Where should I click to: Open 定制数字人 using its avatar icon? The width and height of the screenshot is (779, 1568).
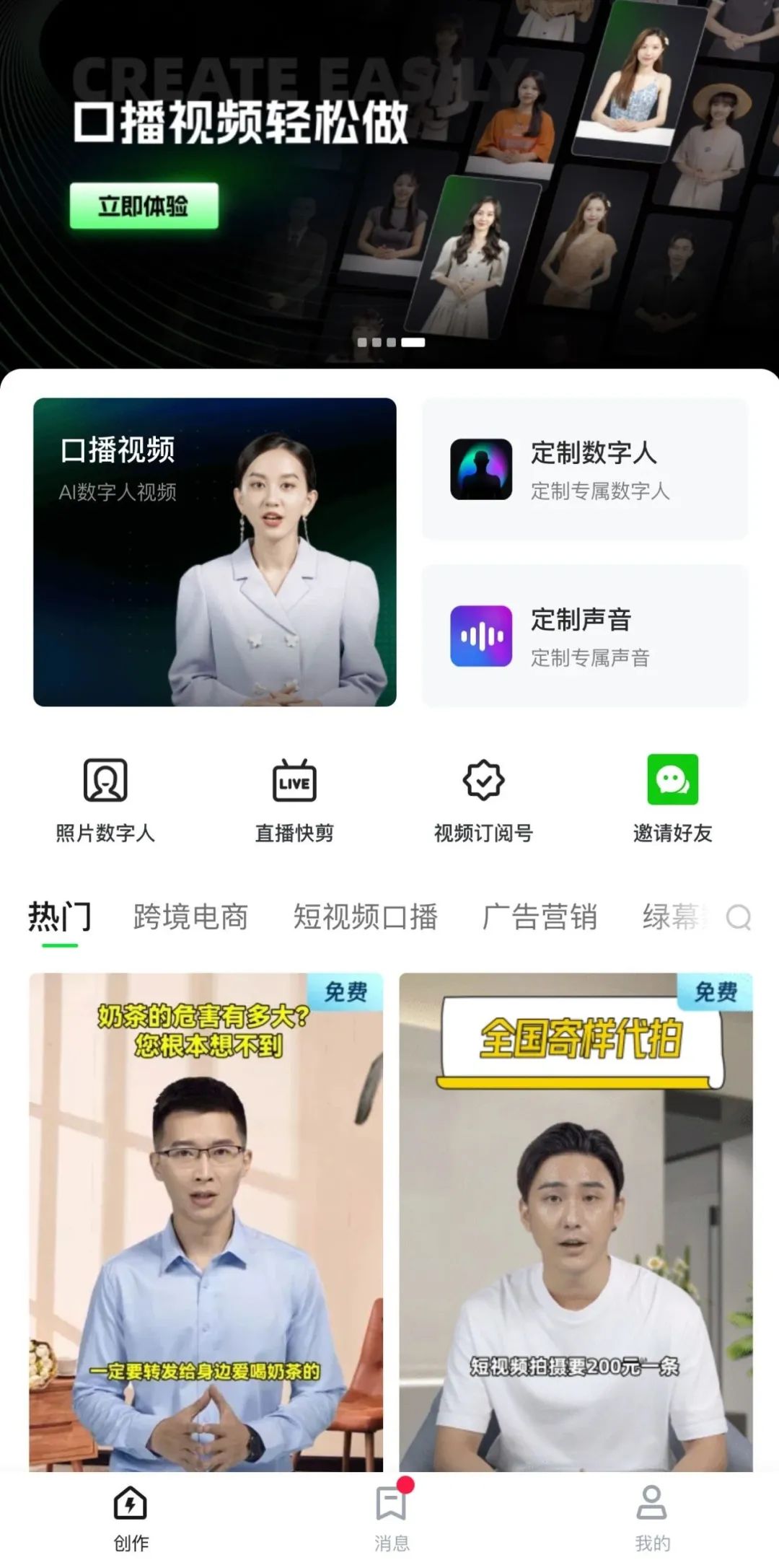[482, 468]
